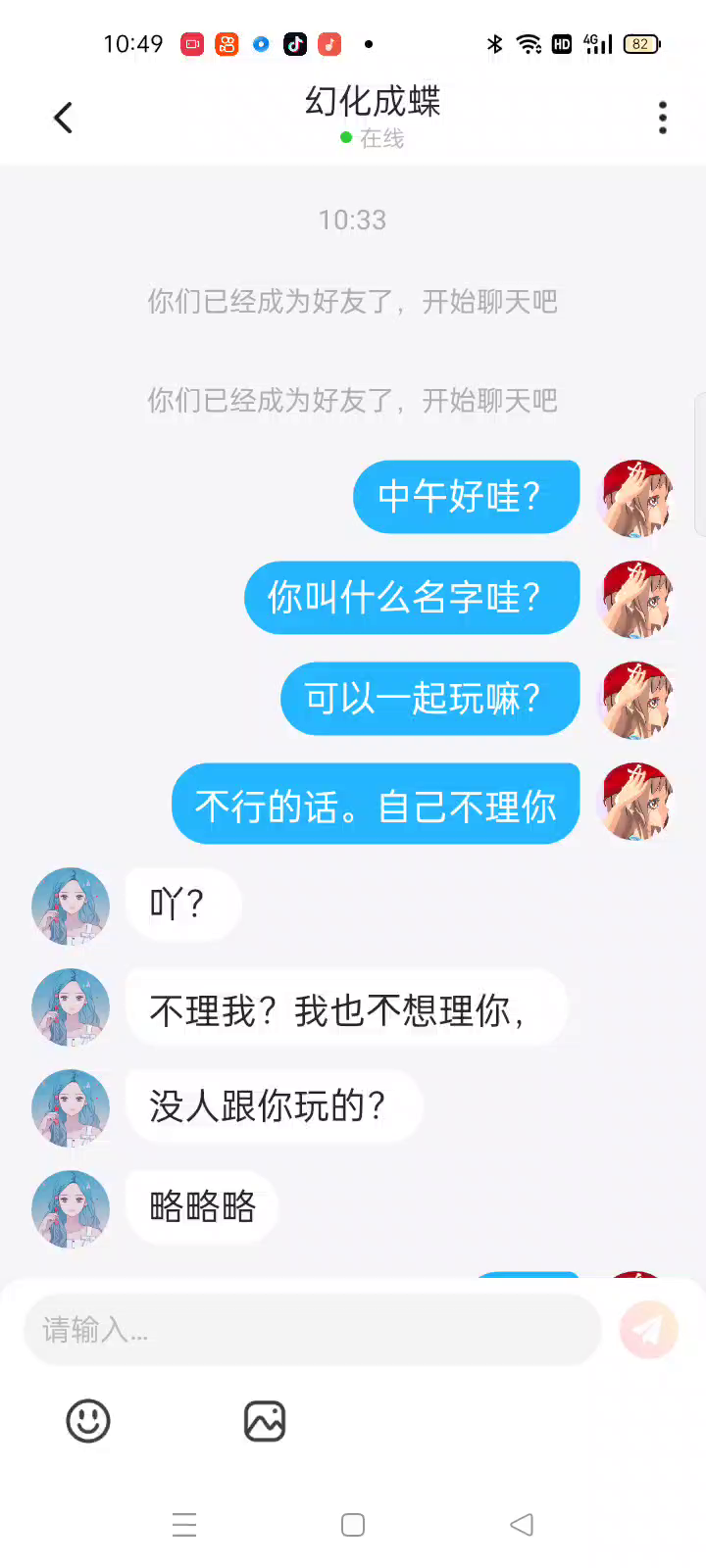Screen dimensions: 706x1568
Task: Open system recent apps menu
Action: pos(184,1525)
